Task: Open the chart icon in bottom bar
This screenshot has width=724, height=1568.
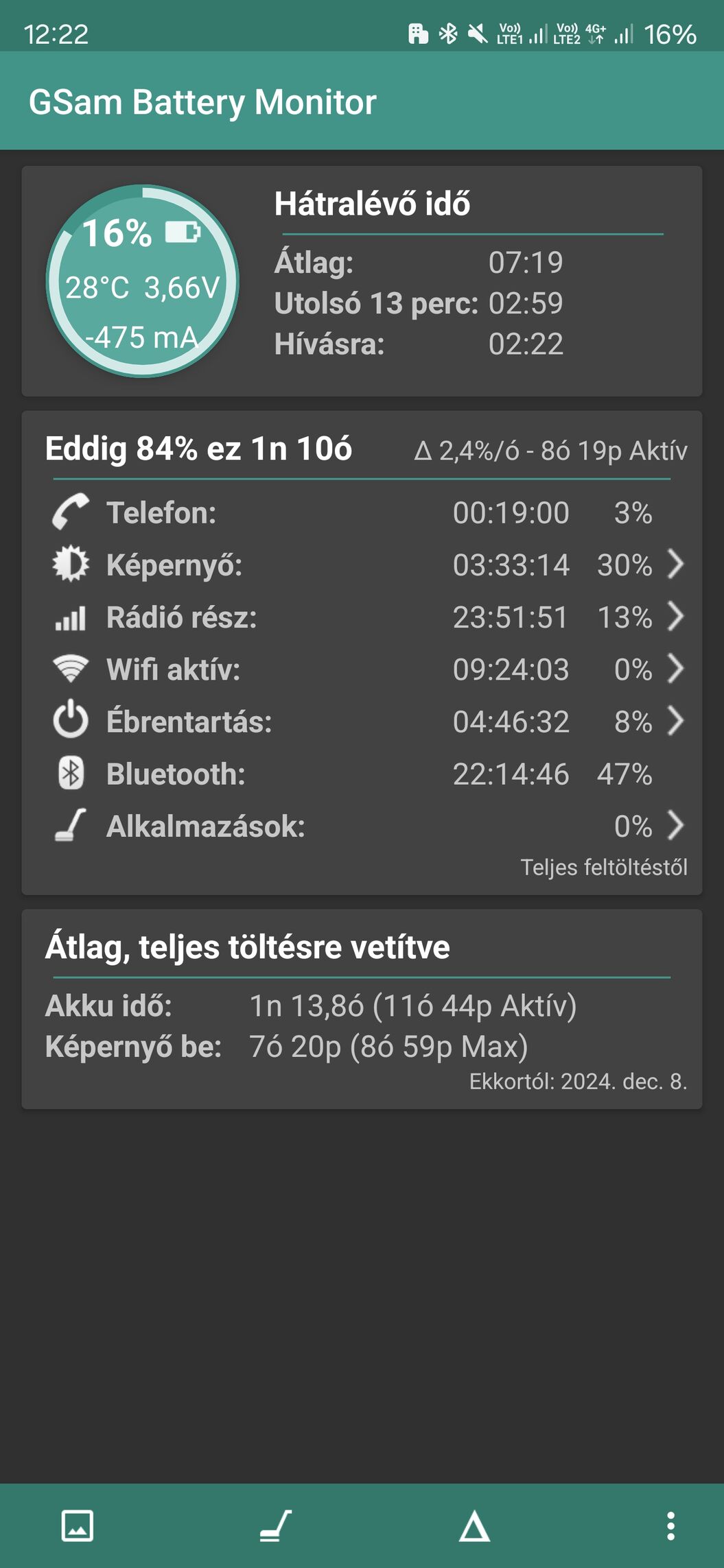Action: (77, 1526)
